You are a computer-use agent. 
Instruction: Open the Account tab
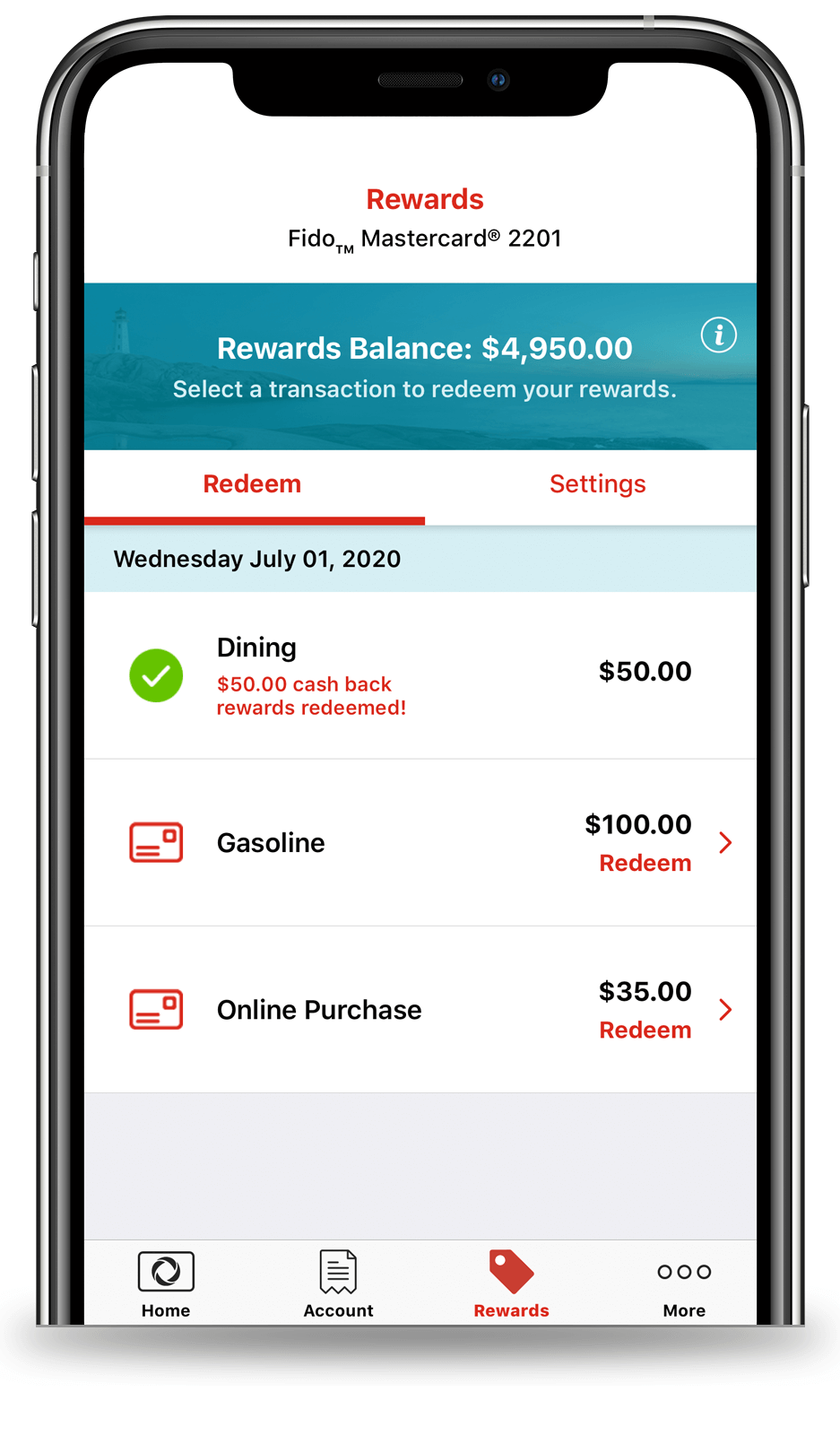338,1284
